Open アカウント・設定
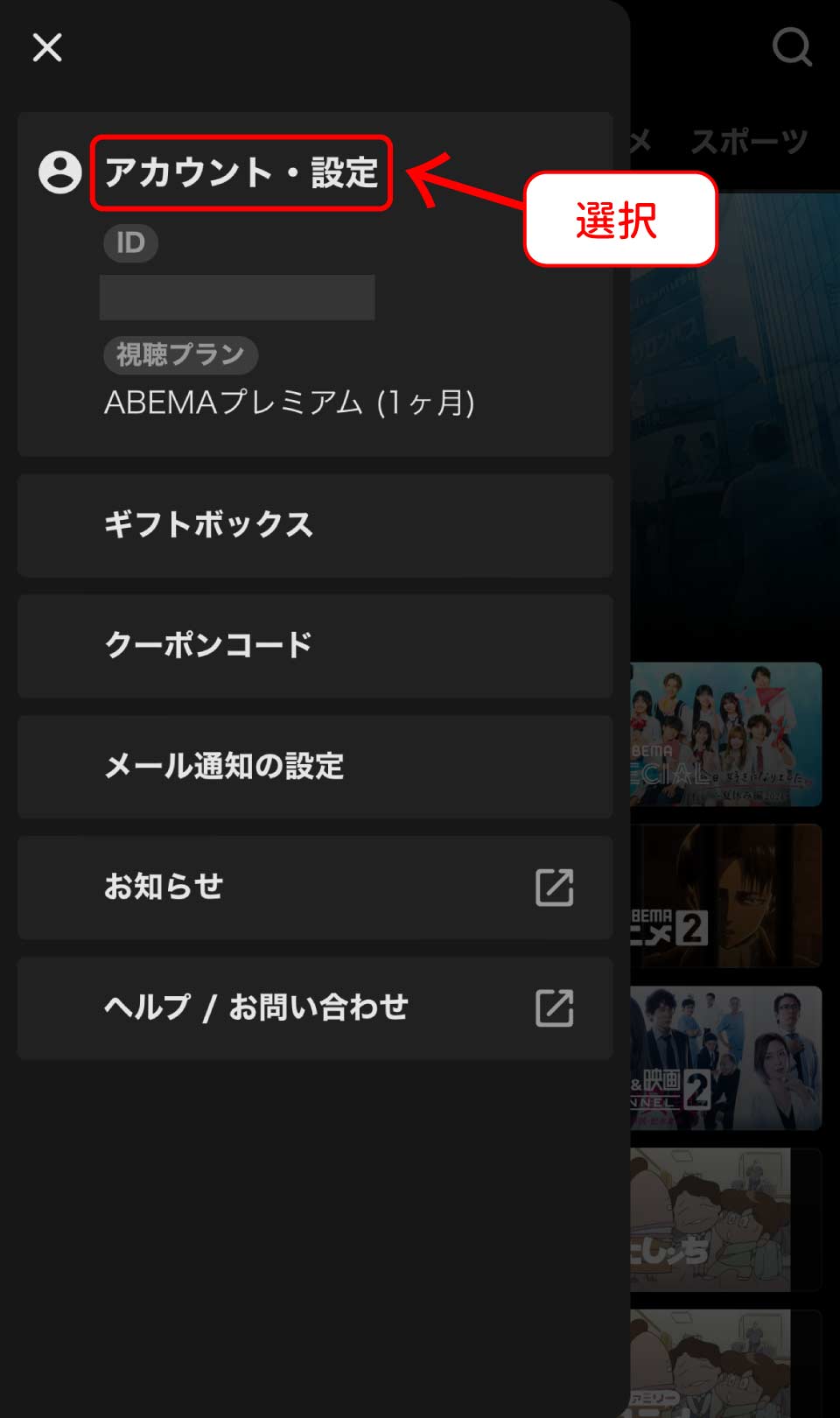 pyautogui.click(x=241, y=172)
